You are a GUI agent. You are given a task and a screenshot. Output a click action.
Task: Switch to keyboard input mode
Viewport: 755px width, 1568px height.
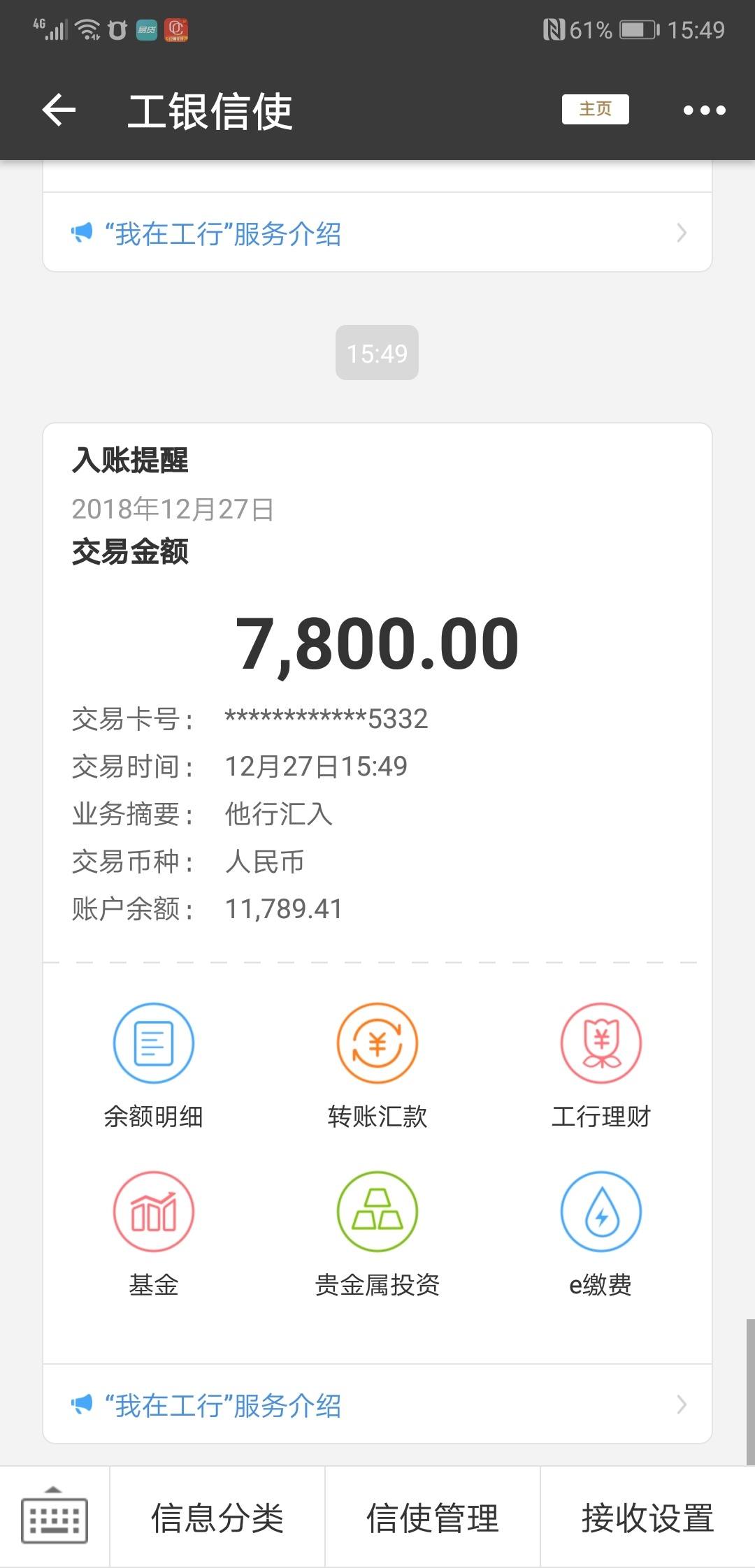55,1518
